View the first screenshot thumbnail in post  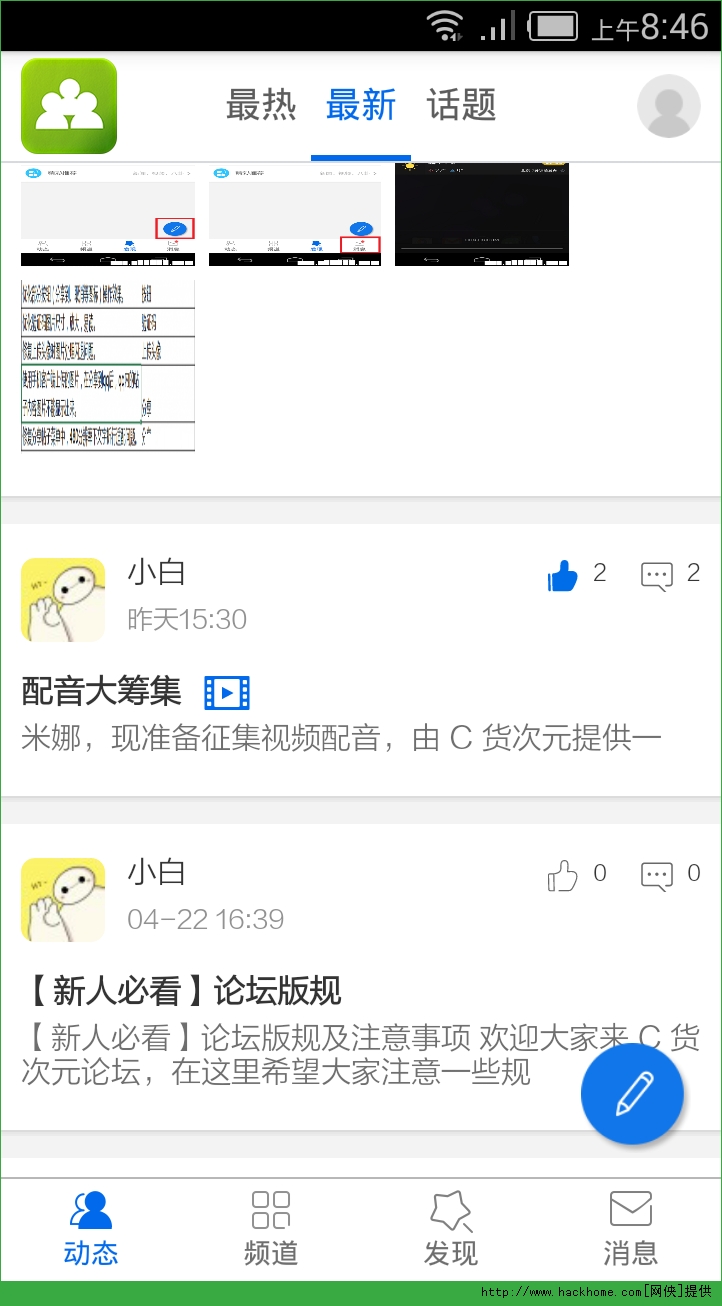point(108,215)
